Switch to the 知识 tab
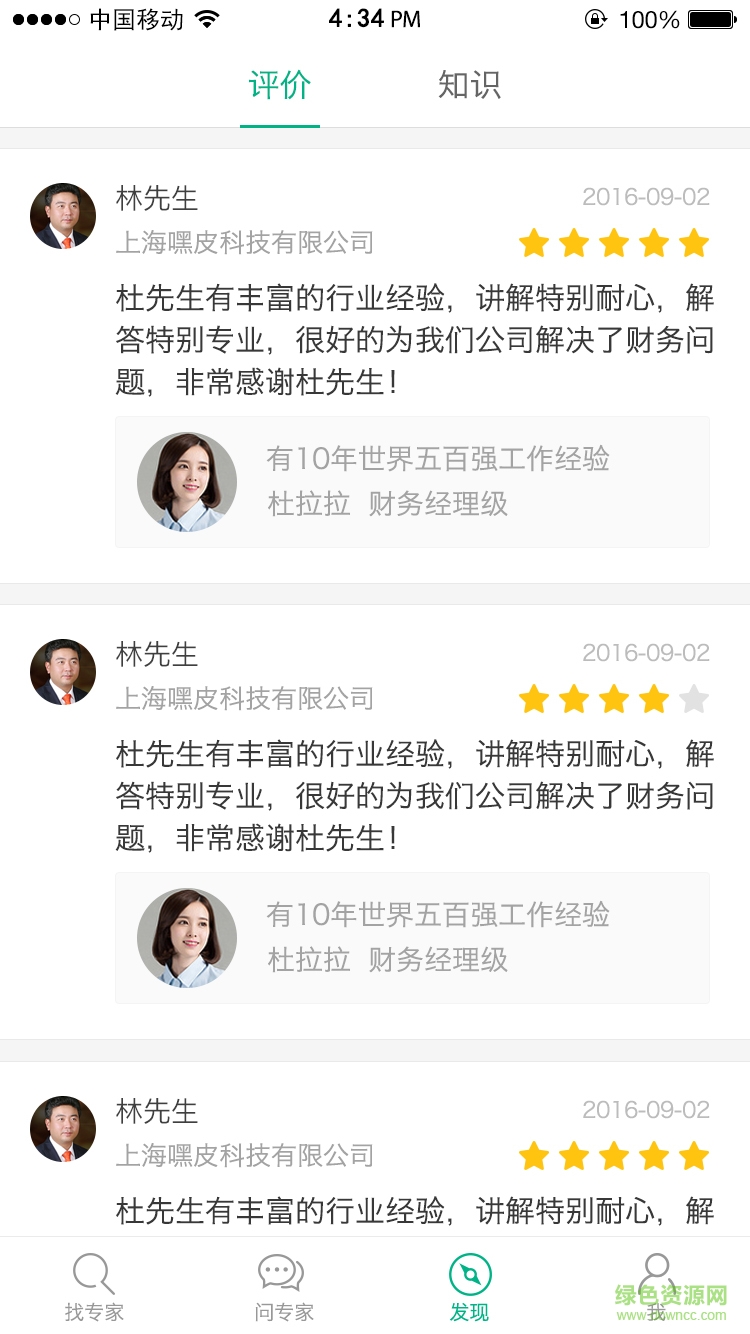Viewport: 750px width, 1334px height. click(469, 86)
